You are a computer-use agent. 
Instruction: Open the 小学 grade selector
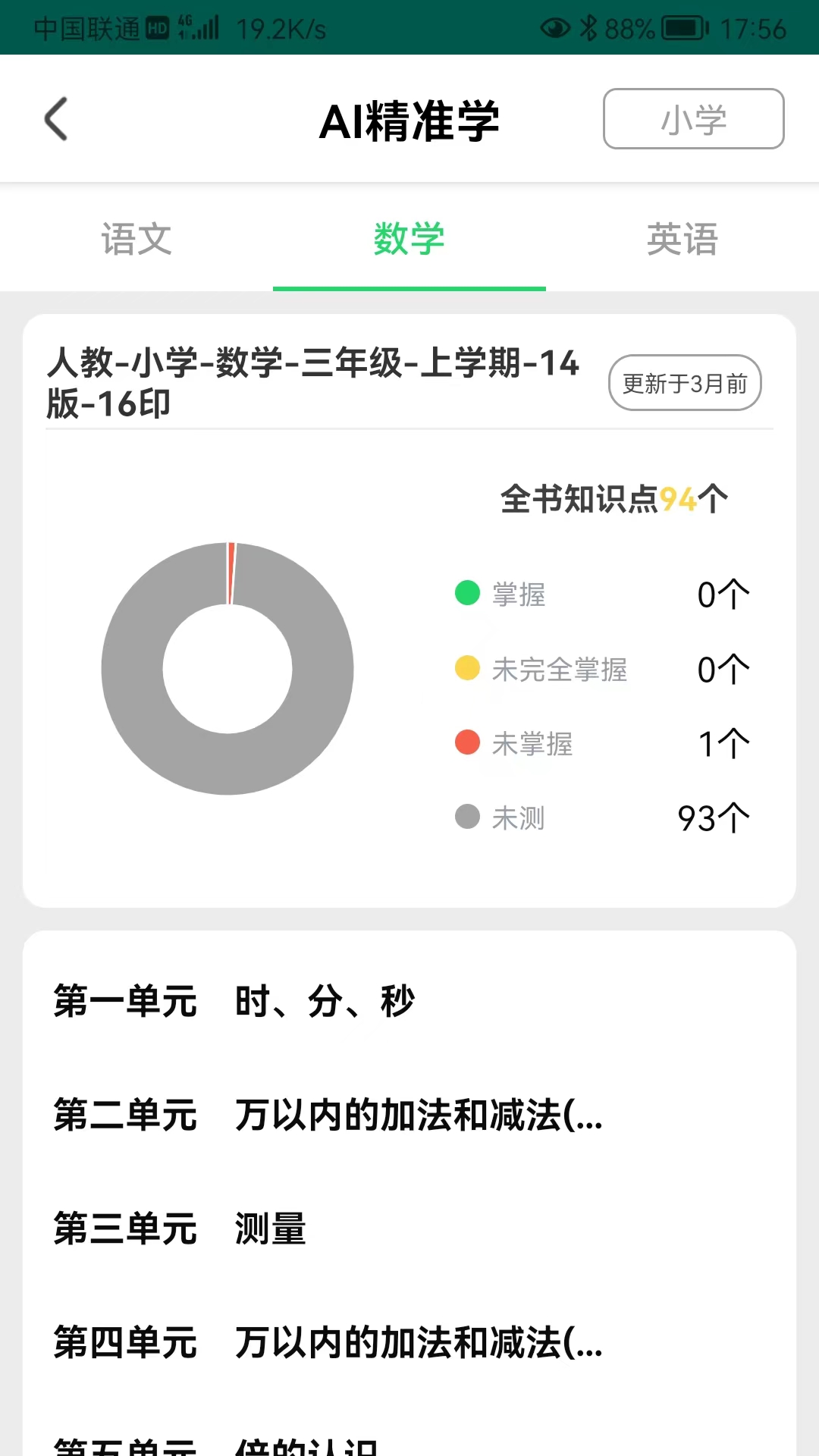pyautogui.click(x=692, y=119)
